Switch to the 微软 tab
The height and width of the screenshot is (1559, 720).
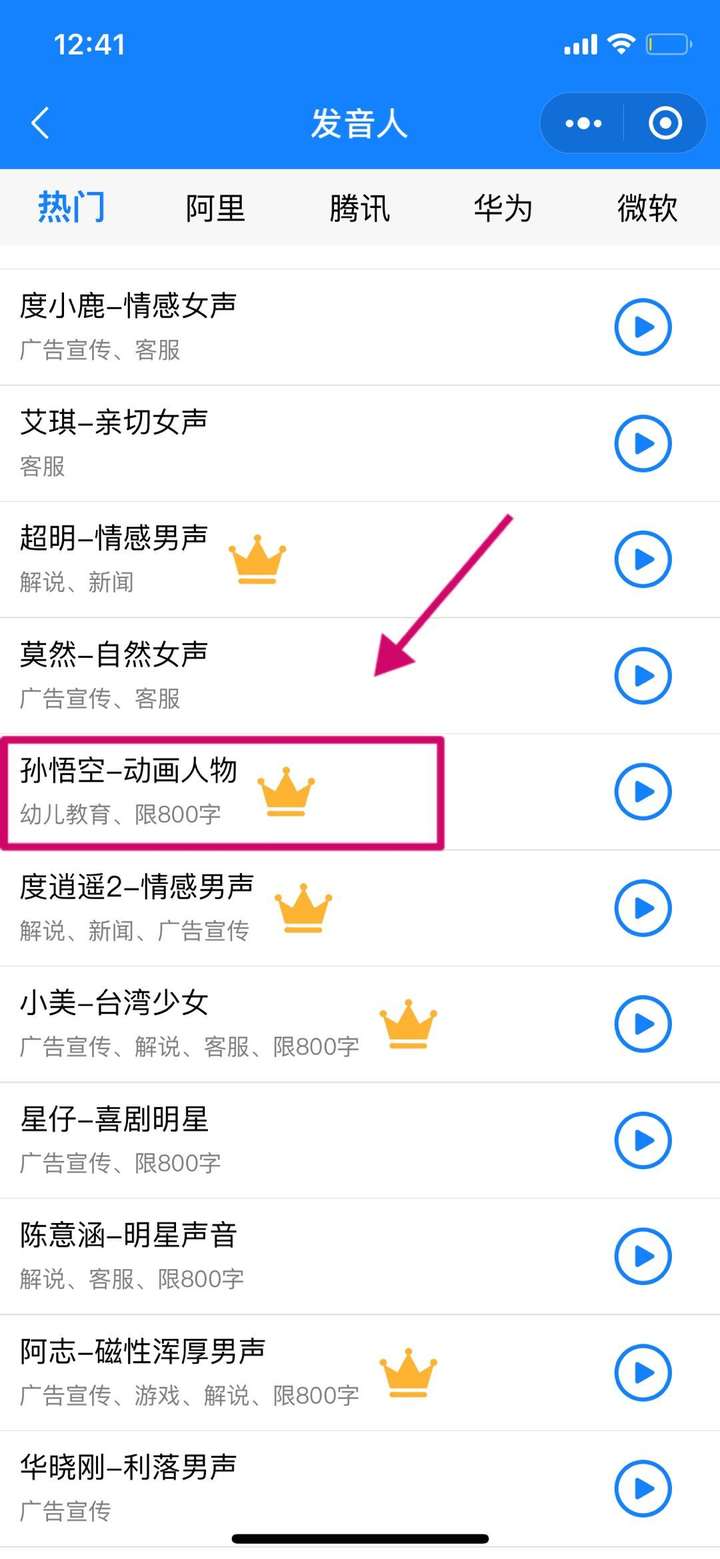click(x=647, y=208)
